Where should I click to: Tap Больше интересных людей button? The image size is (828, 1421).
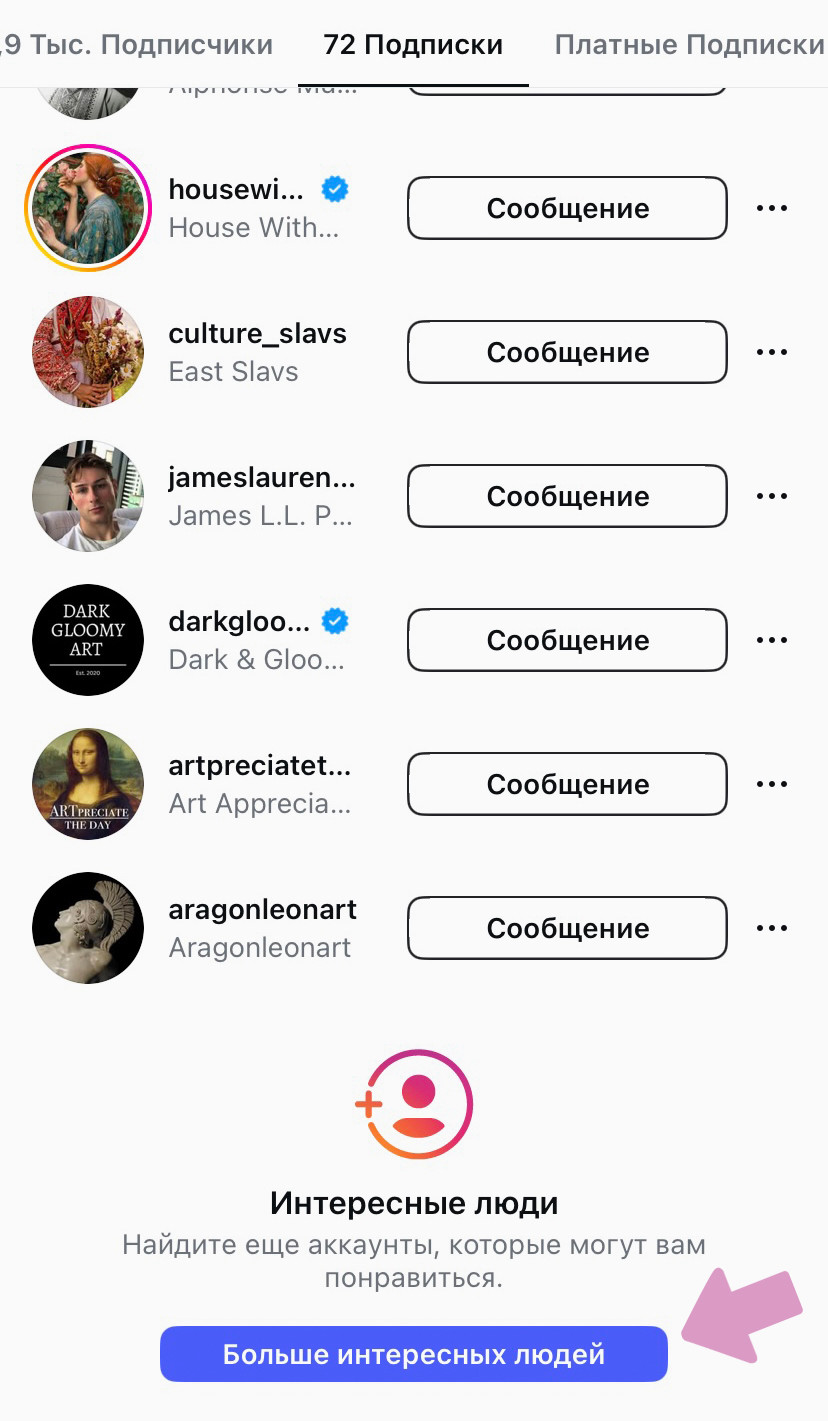pos(413,1354)
